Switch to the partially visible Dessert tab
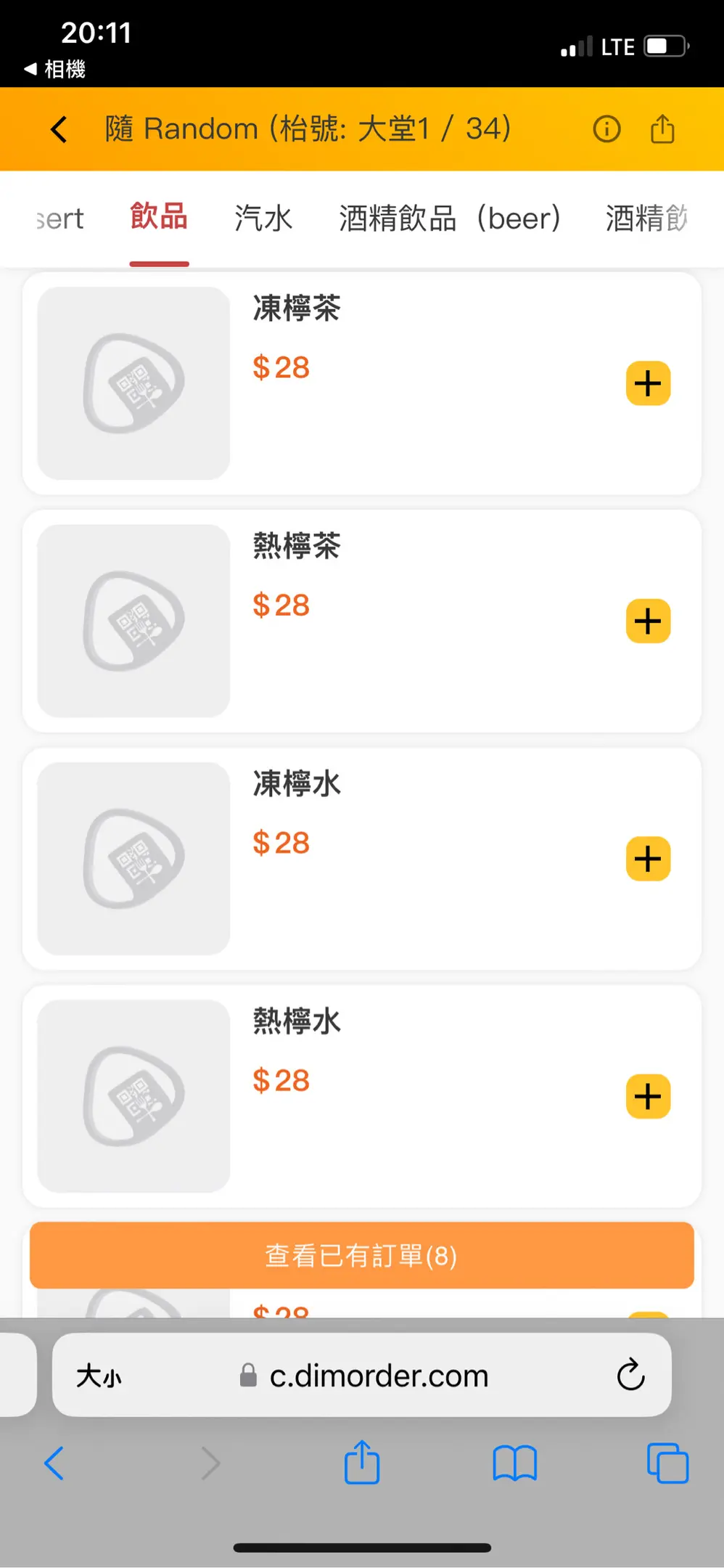The width and height of the screenshot is (724, 1568). tap(61, 219)
